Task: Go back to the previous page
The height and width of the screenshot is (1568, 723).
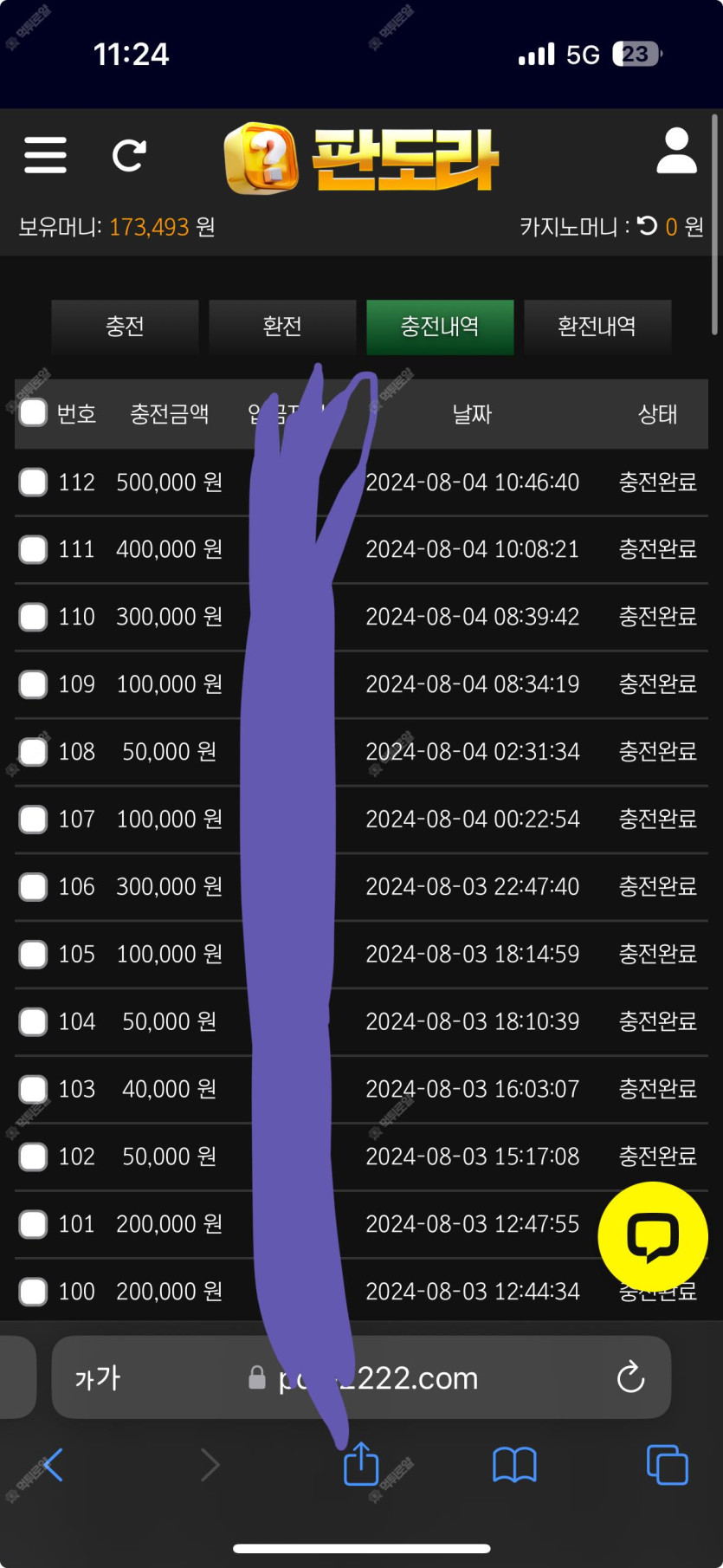Action: point(53,1465)
